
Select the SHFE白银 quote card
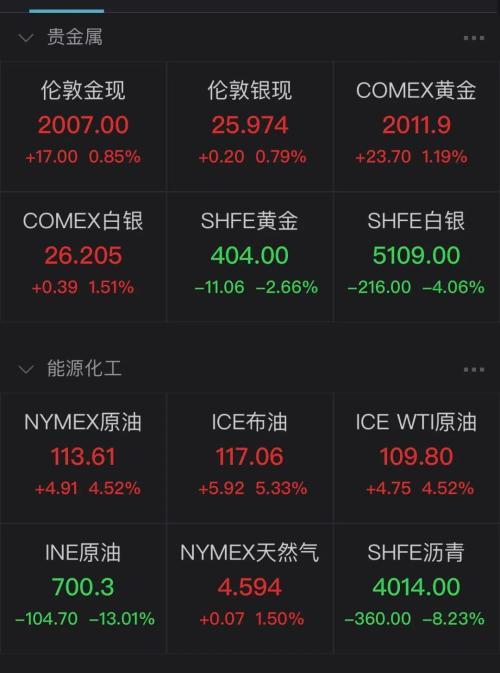[x=417, y=256]
